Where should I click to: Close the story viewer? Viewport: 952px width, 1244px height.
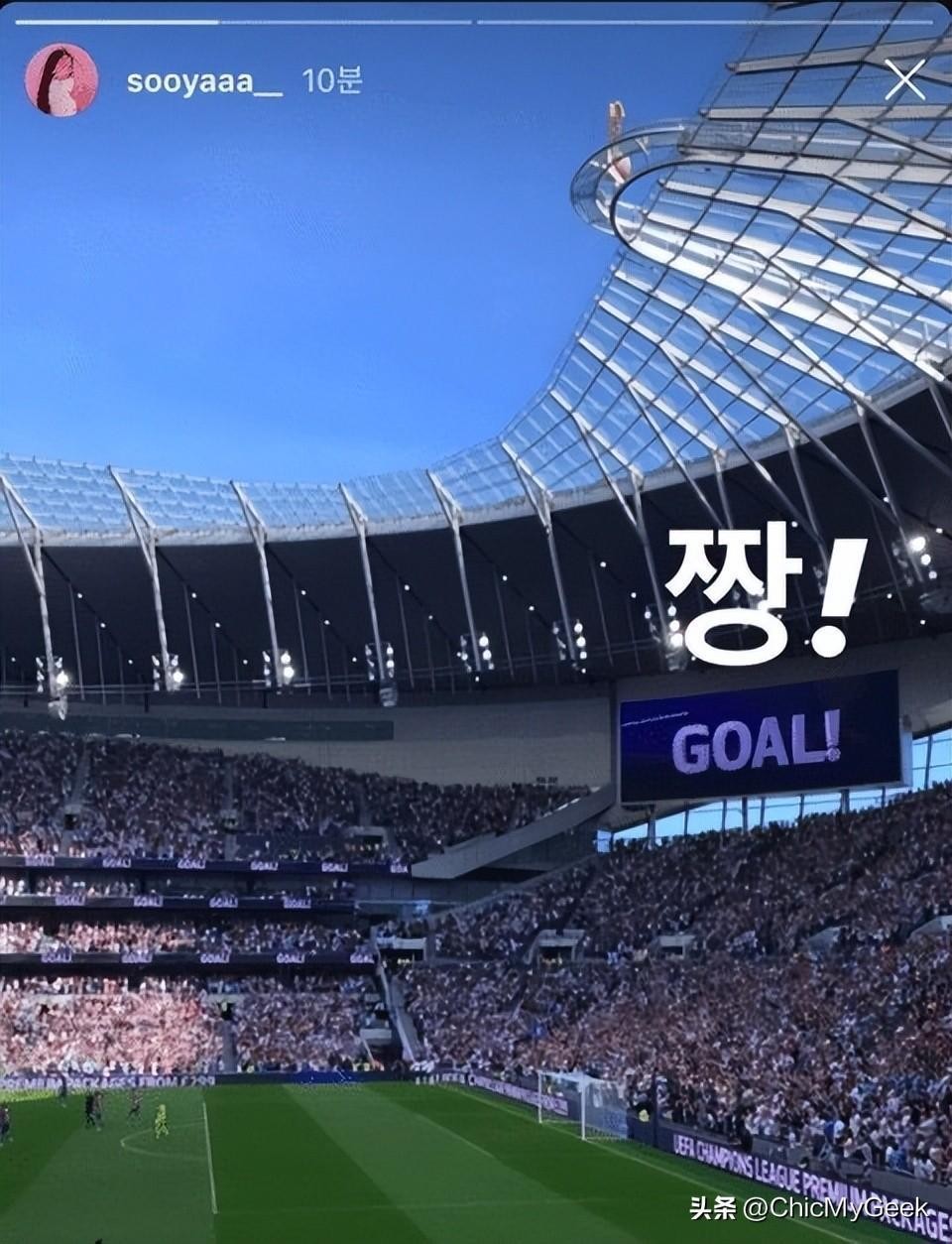click(x=904, y=79)
